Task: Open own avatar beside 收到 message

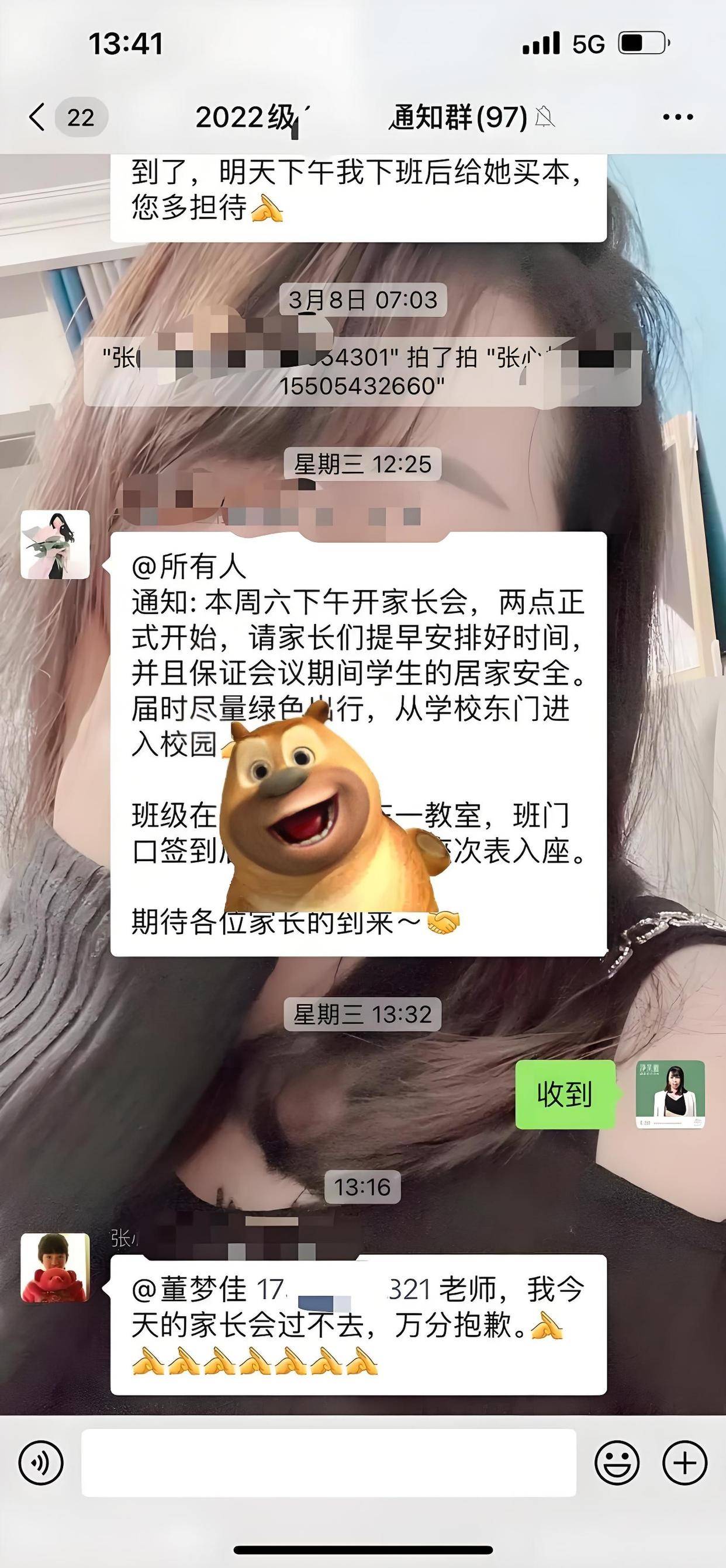Action: pos(670,1094)
